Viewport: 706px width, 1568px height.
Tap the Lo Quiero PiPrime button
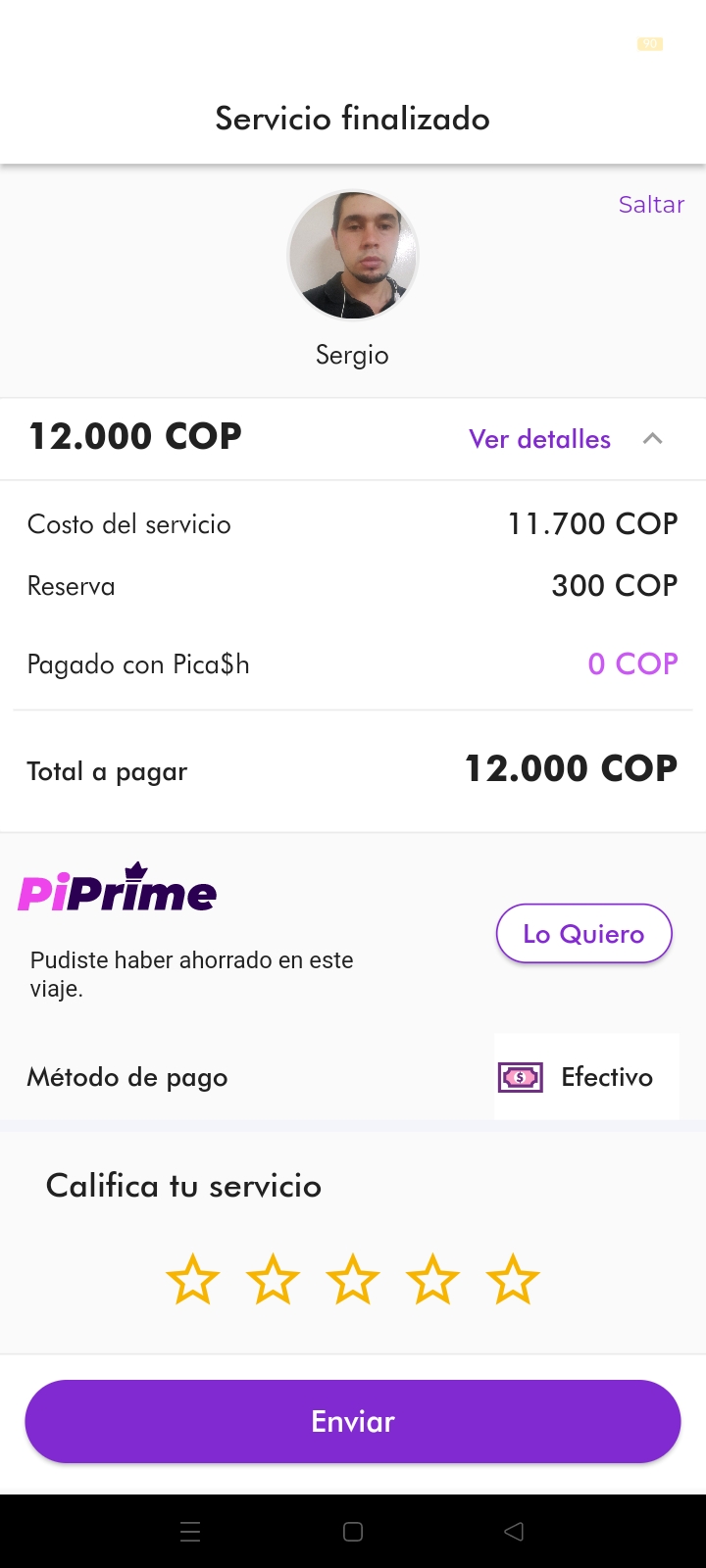tap(583, 934)
